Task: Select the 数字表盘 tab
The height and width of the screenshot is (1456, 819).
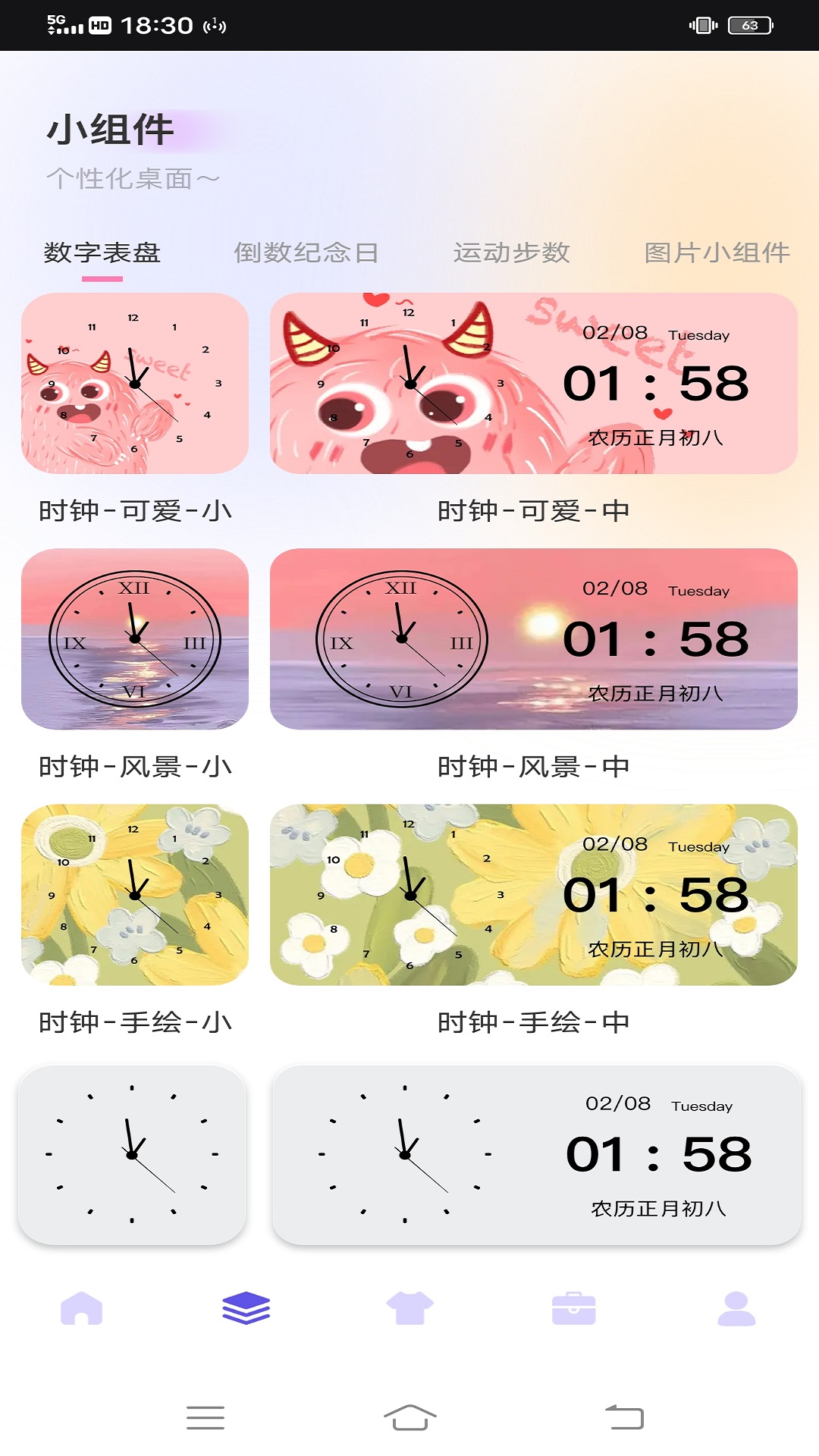Action: point(102,253)
